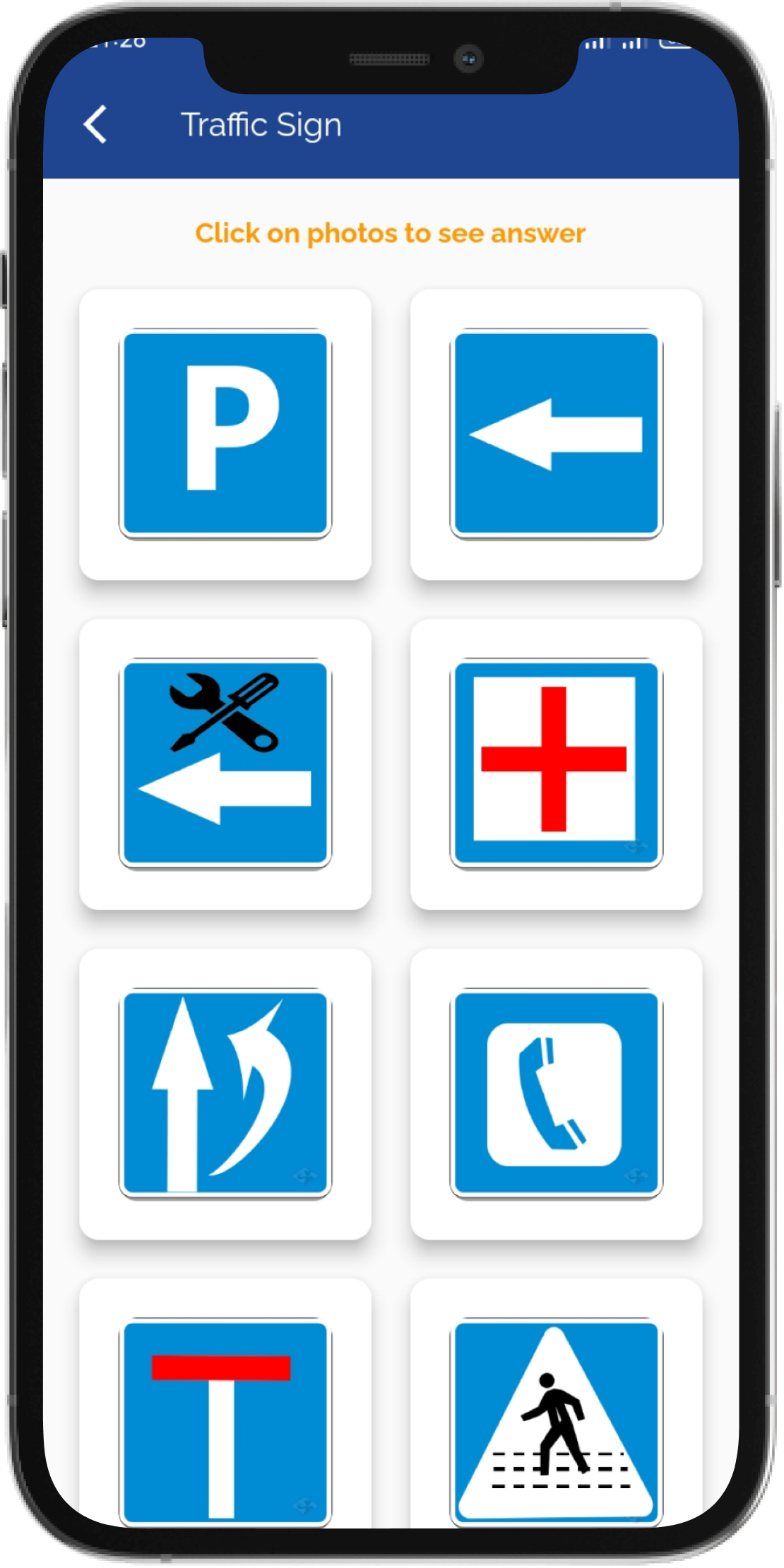Select the straight and curved arrows sign
Screen dimensions: 784x1568
click(225, 1094)
